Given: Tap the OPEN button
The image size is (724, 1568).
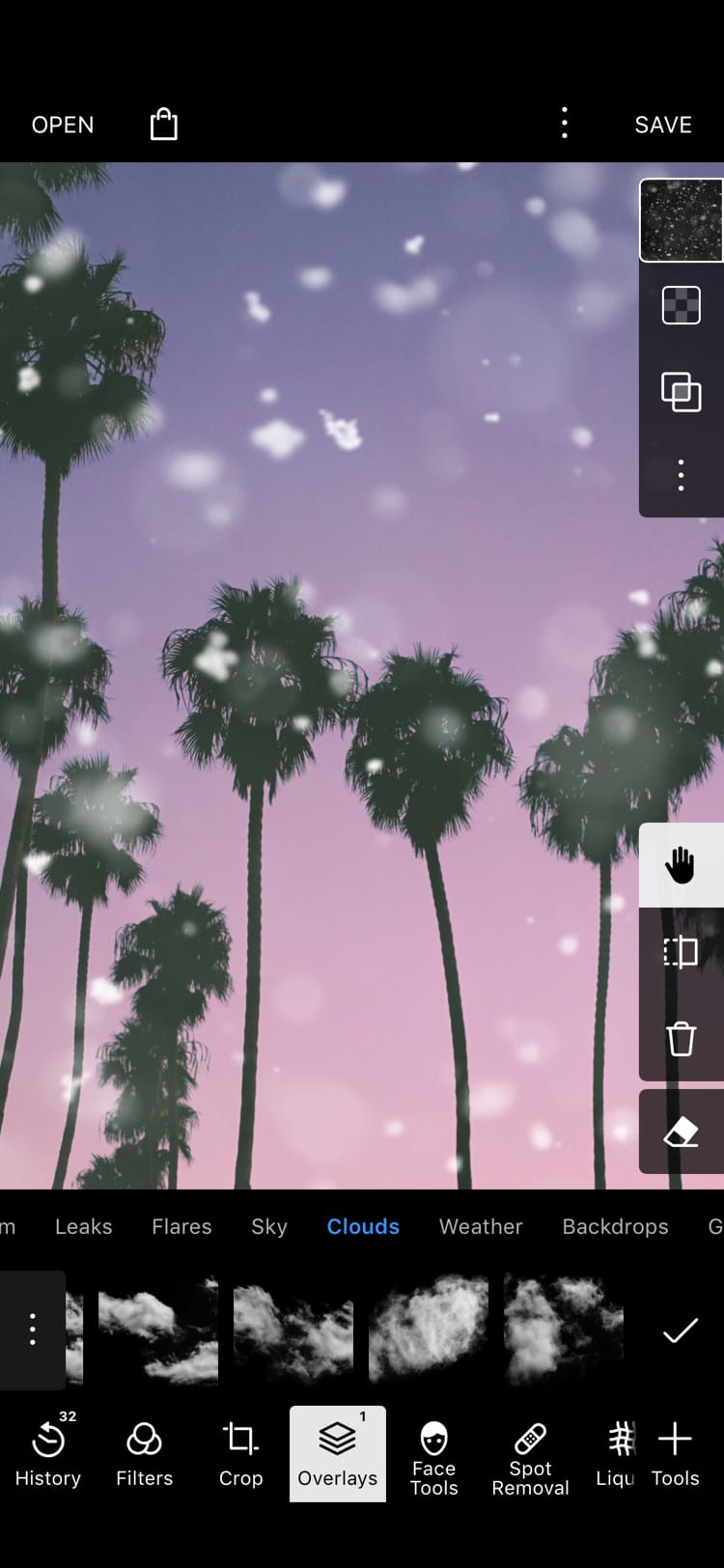Looking at the screenshot, I should 63,125.
